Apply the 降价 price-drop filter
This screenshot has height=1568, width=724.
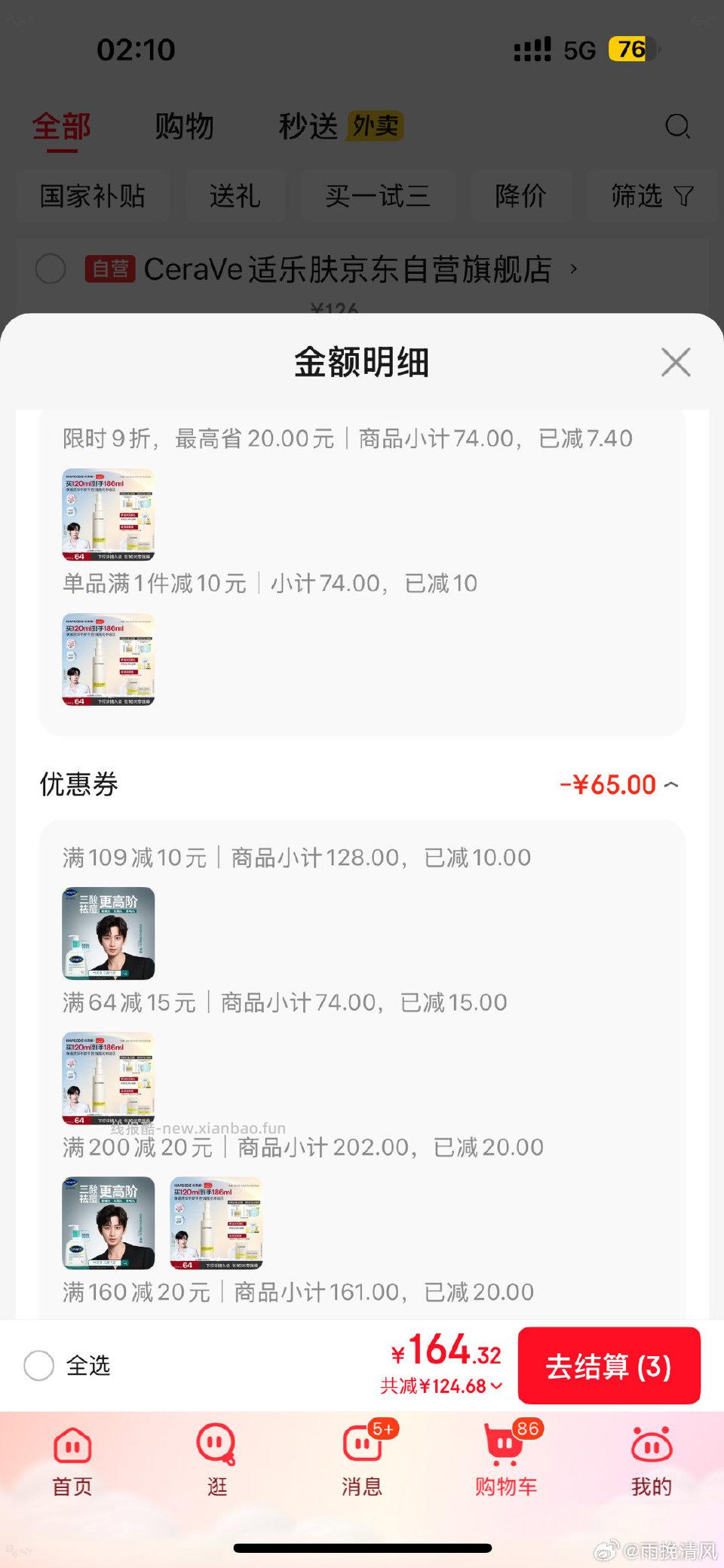521,196
